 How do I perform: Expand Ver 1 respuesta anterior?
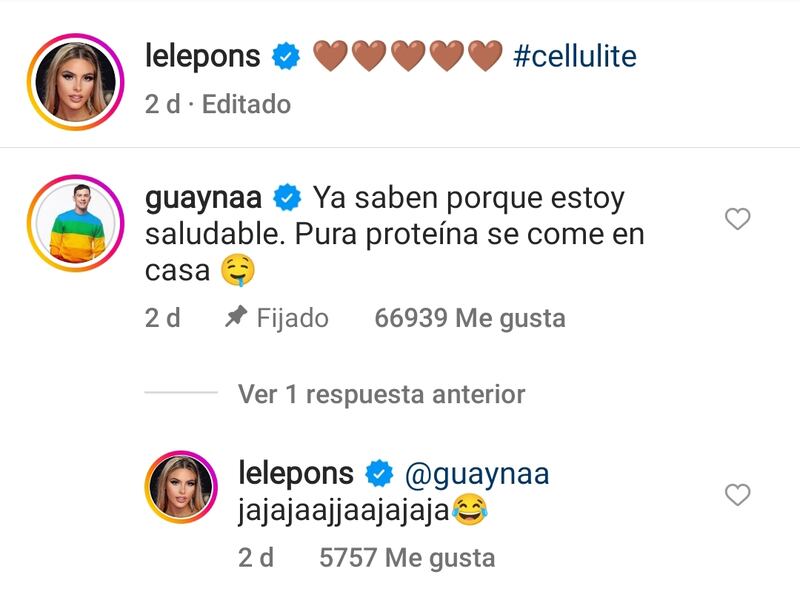tap(381, 394)
